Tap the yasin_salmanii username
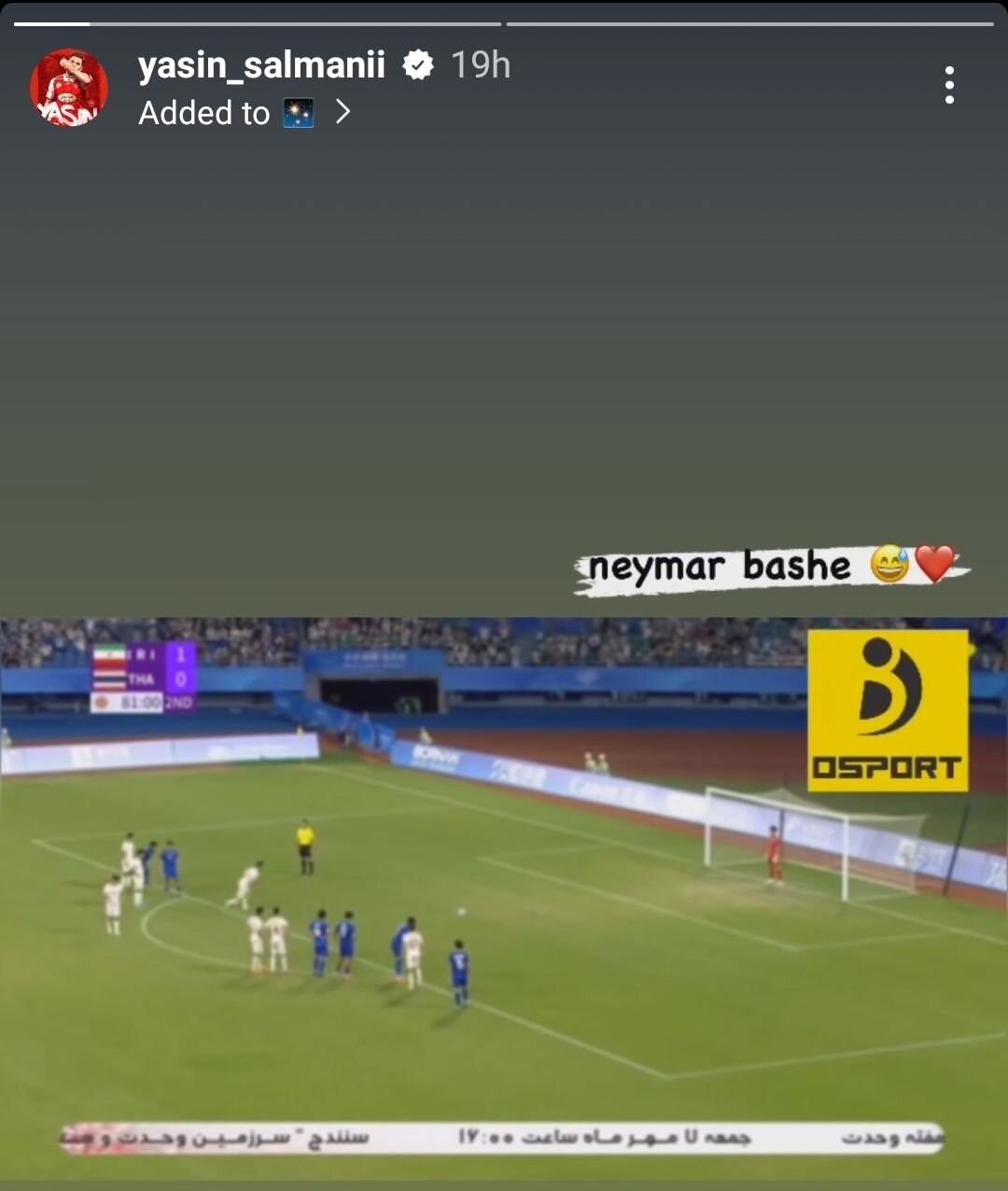The height and width of the screenshot is (1191, 1008). [x=261, y=65]
